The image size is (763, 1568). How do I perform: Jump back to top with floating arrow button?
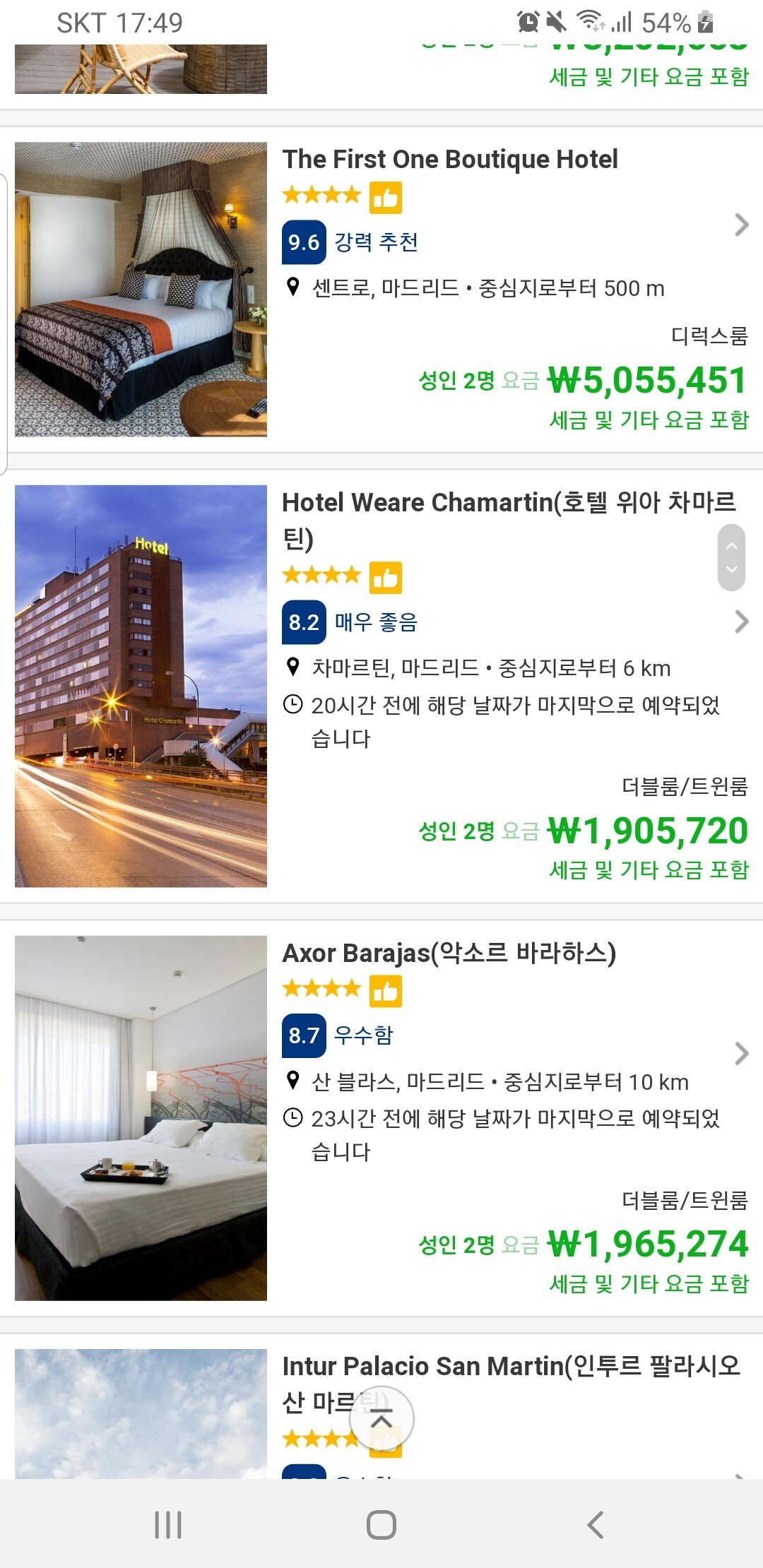point(381,1419)
